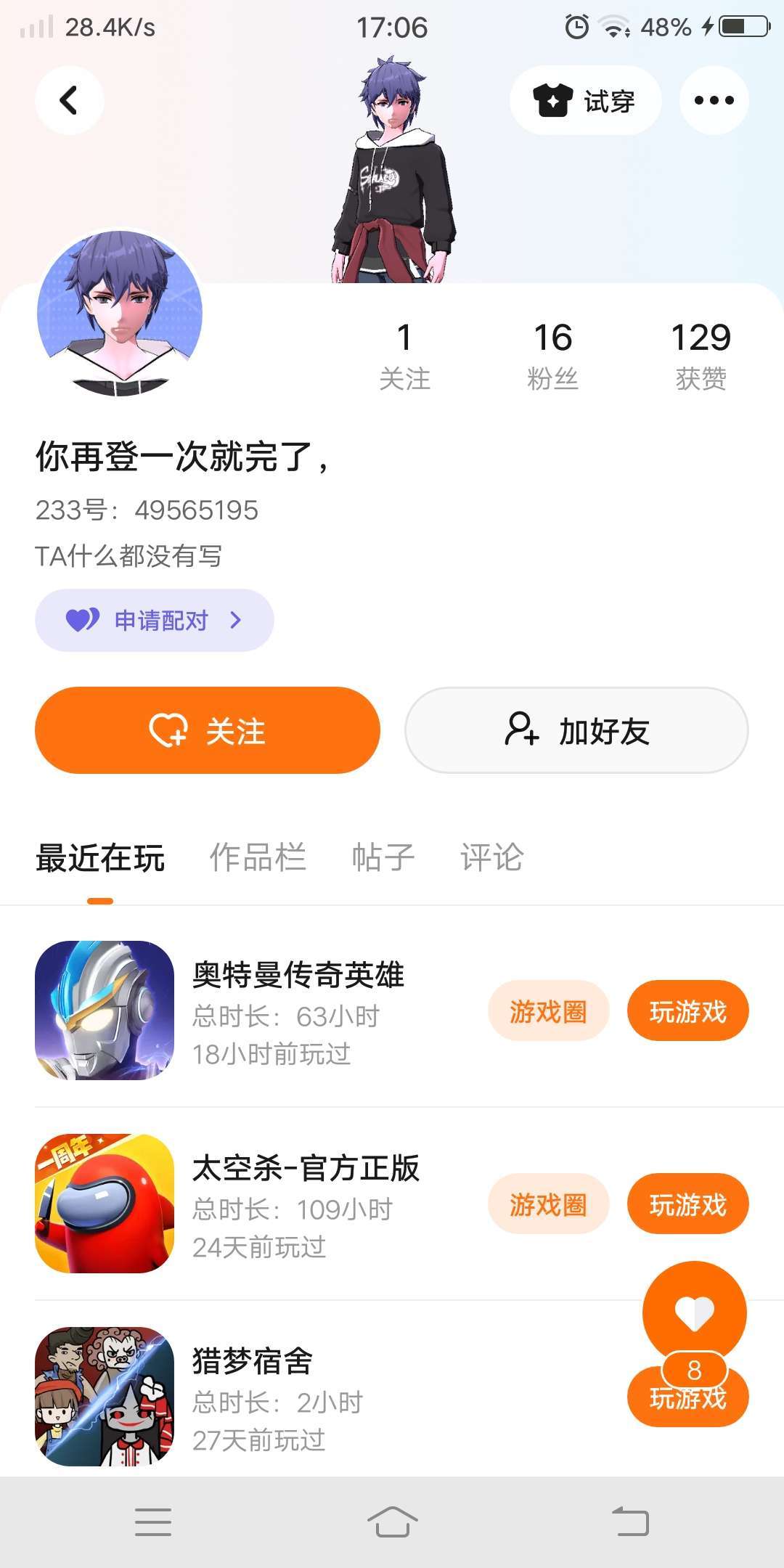The image size is (784, 1568).
Task: Switch to the 评论 tab
Action: 492,857
